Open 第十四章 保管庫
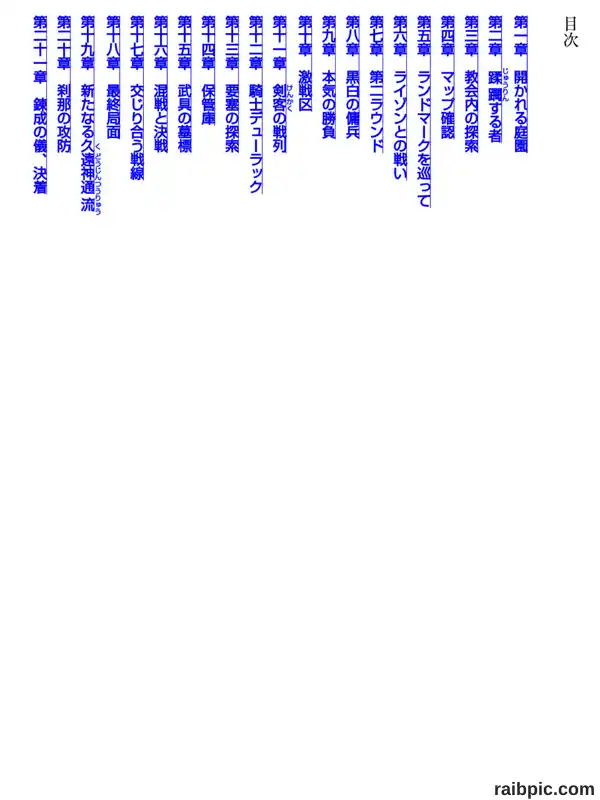Screen dimensions: 600x800 pos(209,70)
